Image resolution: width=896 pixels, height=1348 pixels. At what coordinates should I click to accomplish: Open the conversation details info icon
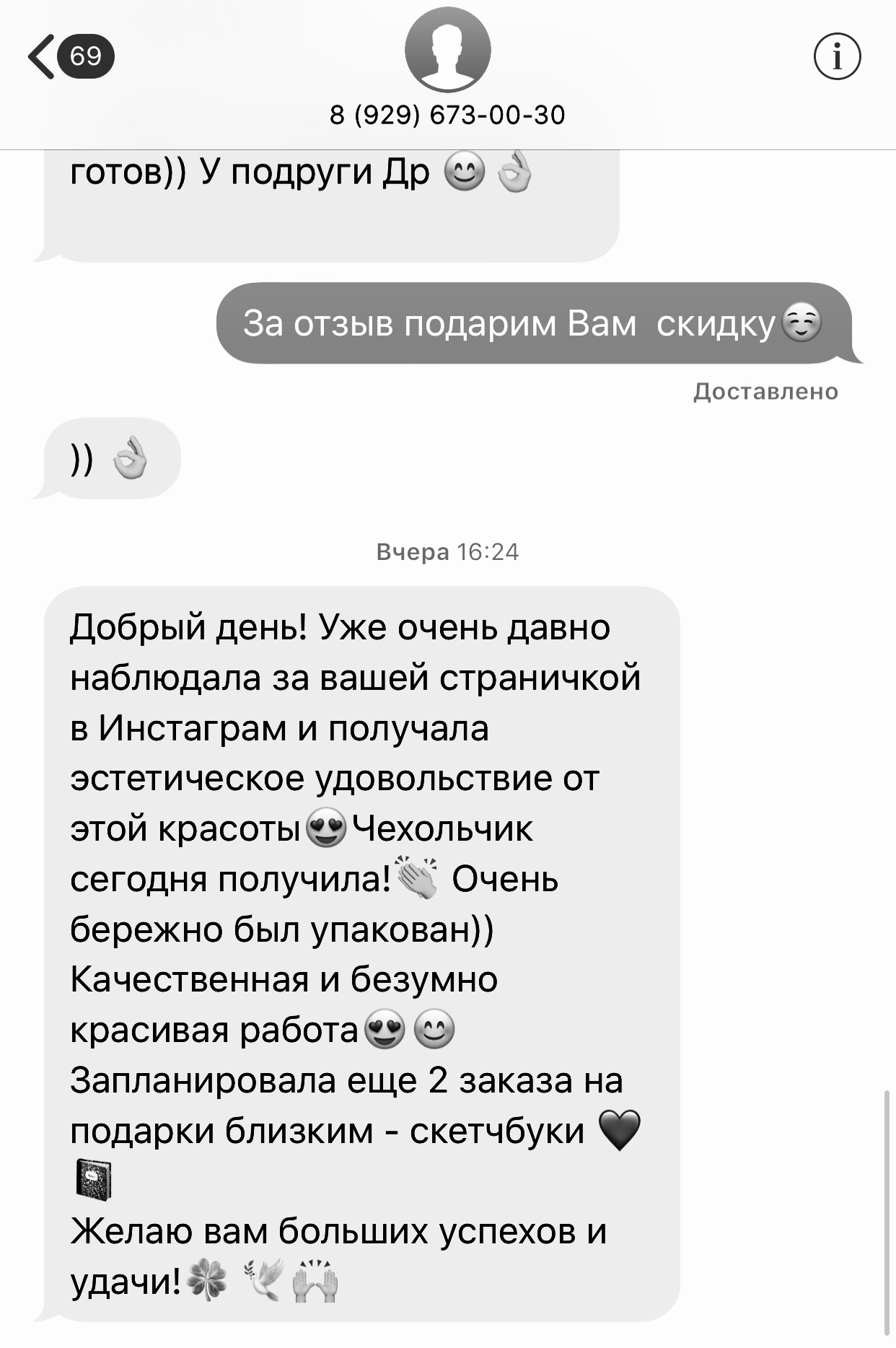pyautogui.click(x=837, y=56)
